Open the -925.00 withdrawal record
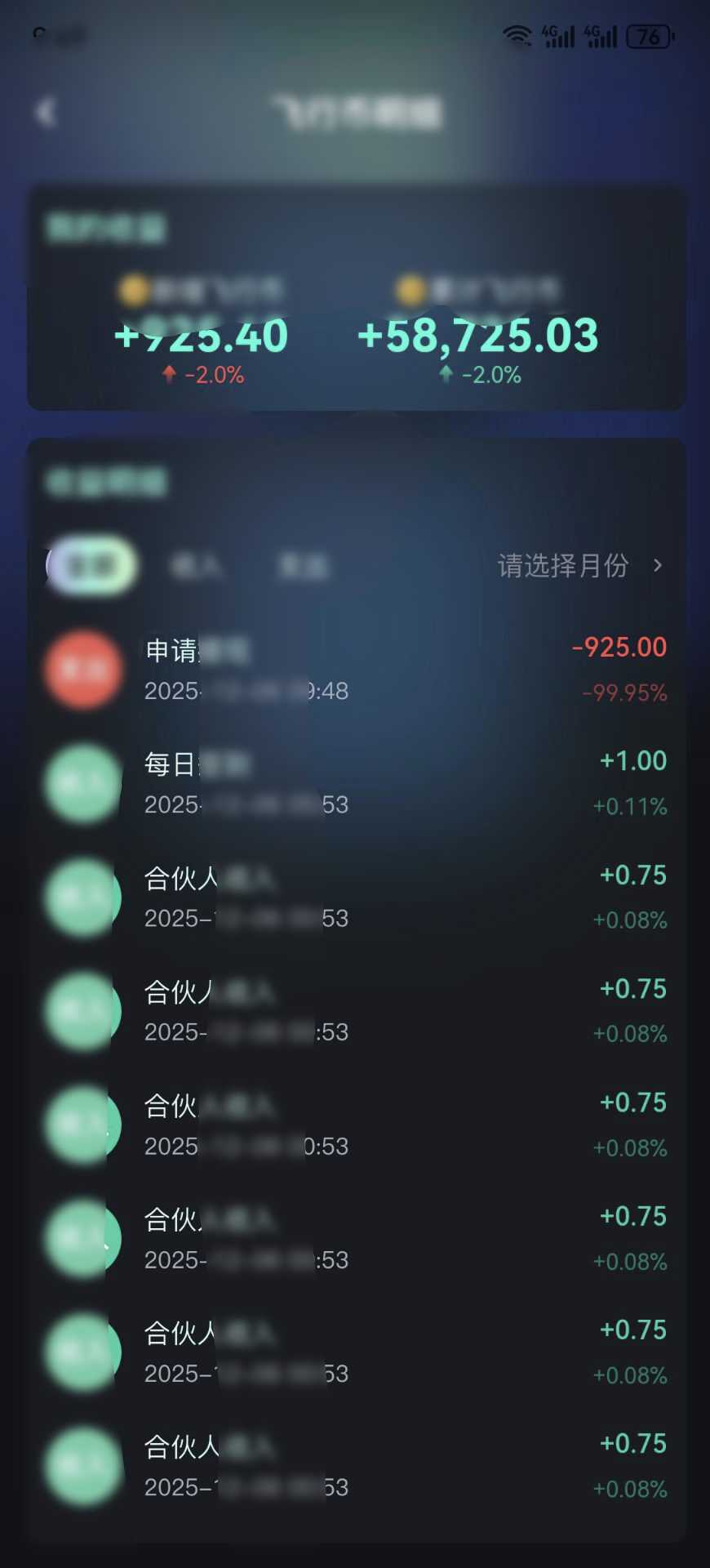This screenshot has width=710, height=1568. [357, 670]
